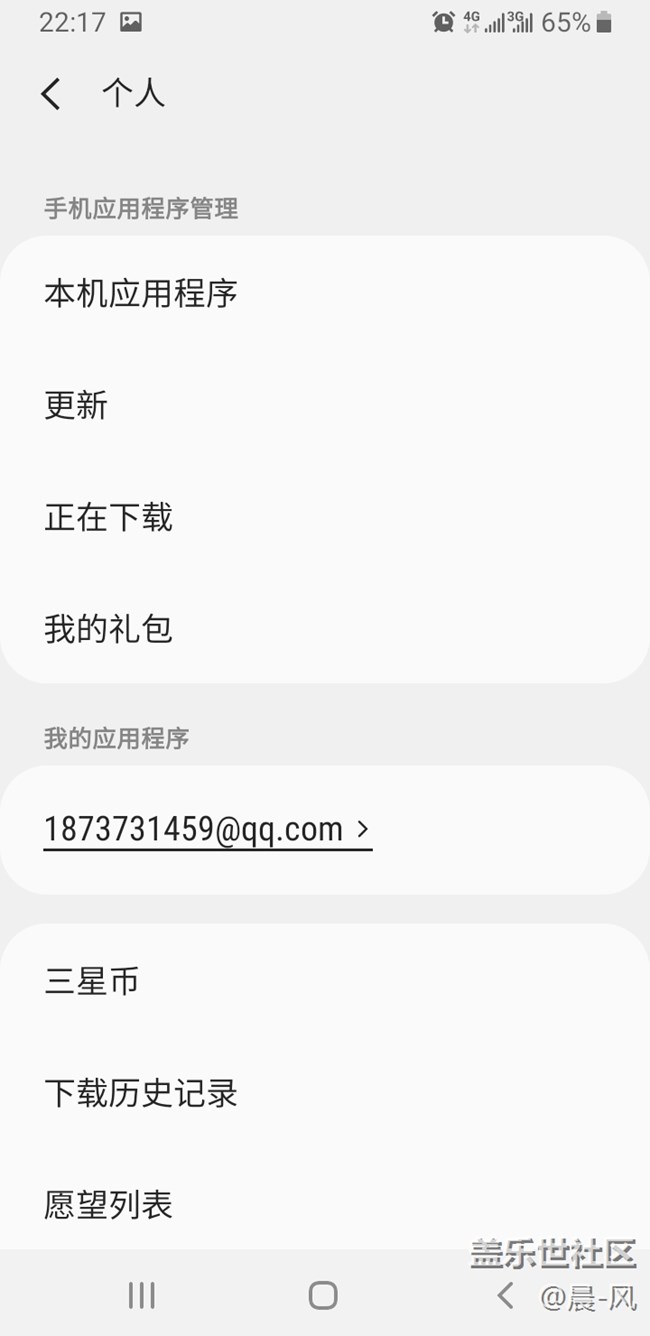This screenshot has height=1336, width=650.
Task: Open 下载历史记录
Action: tap(325, 1093)
